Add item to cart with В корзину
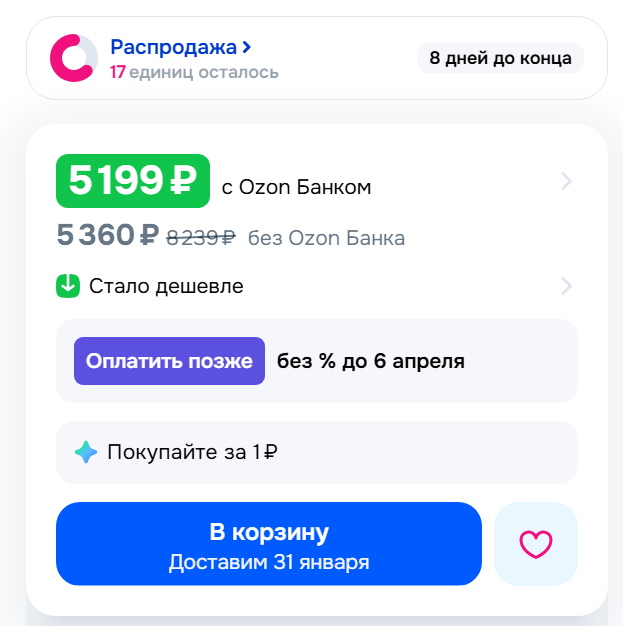 (x=268, y=544)
